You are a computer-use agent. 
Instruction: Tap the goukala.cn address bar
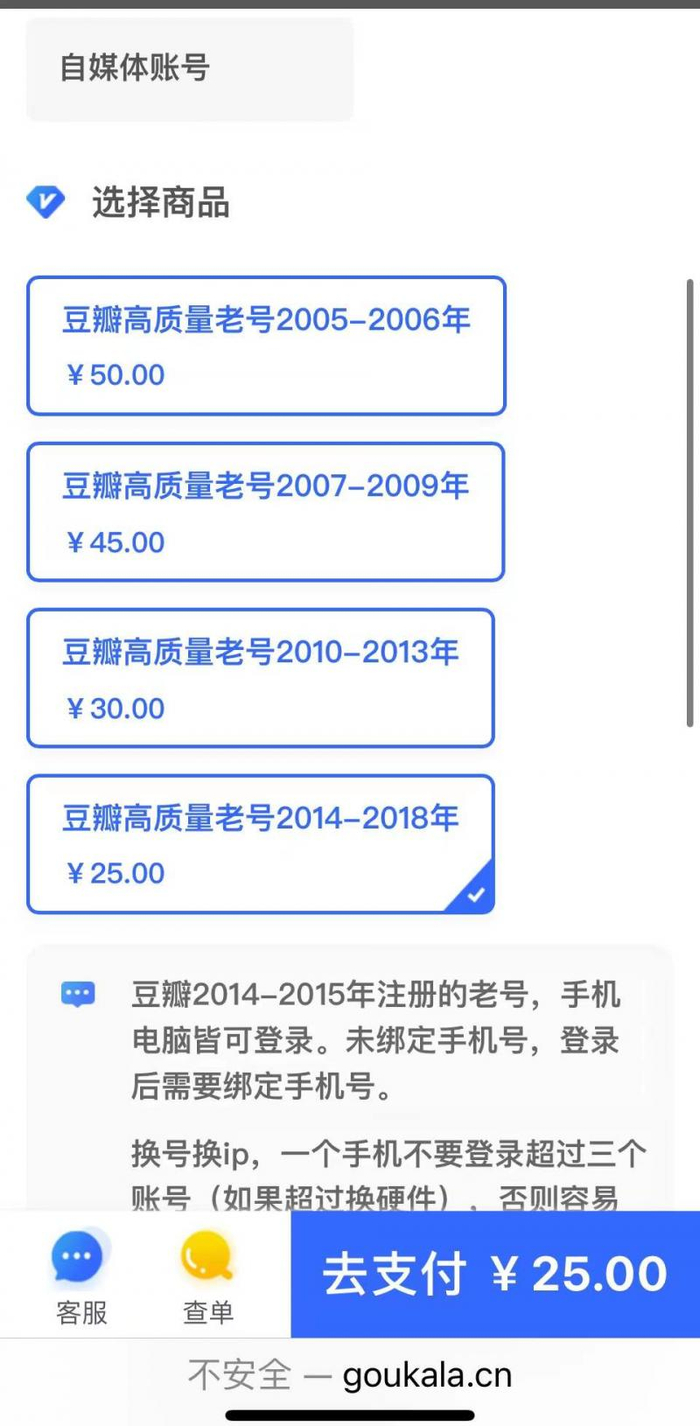click(x=350, y=1376)
